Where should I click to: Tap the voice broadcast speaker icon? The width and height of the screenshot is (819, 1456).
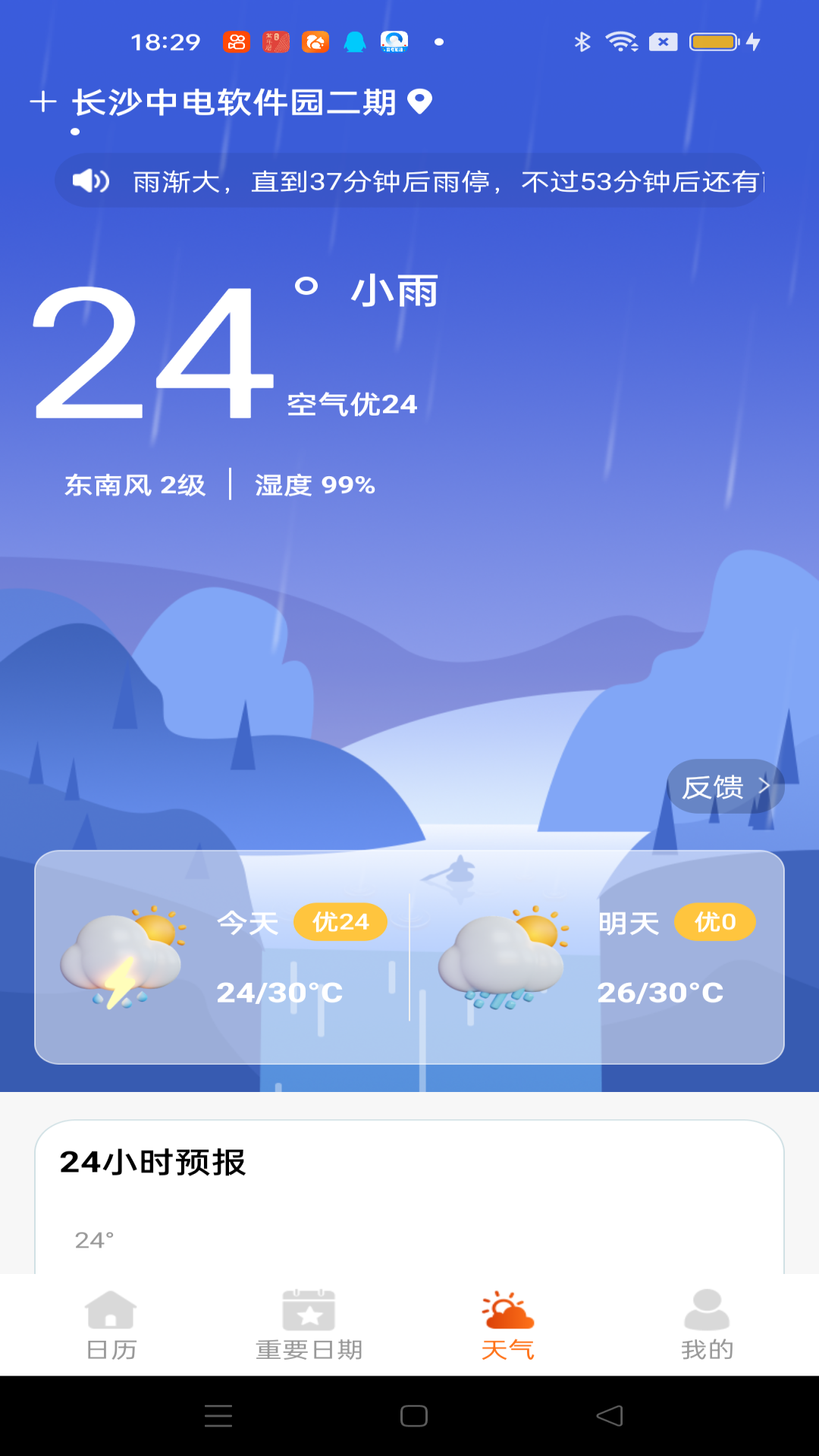tap(89, 180)
